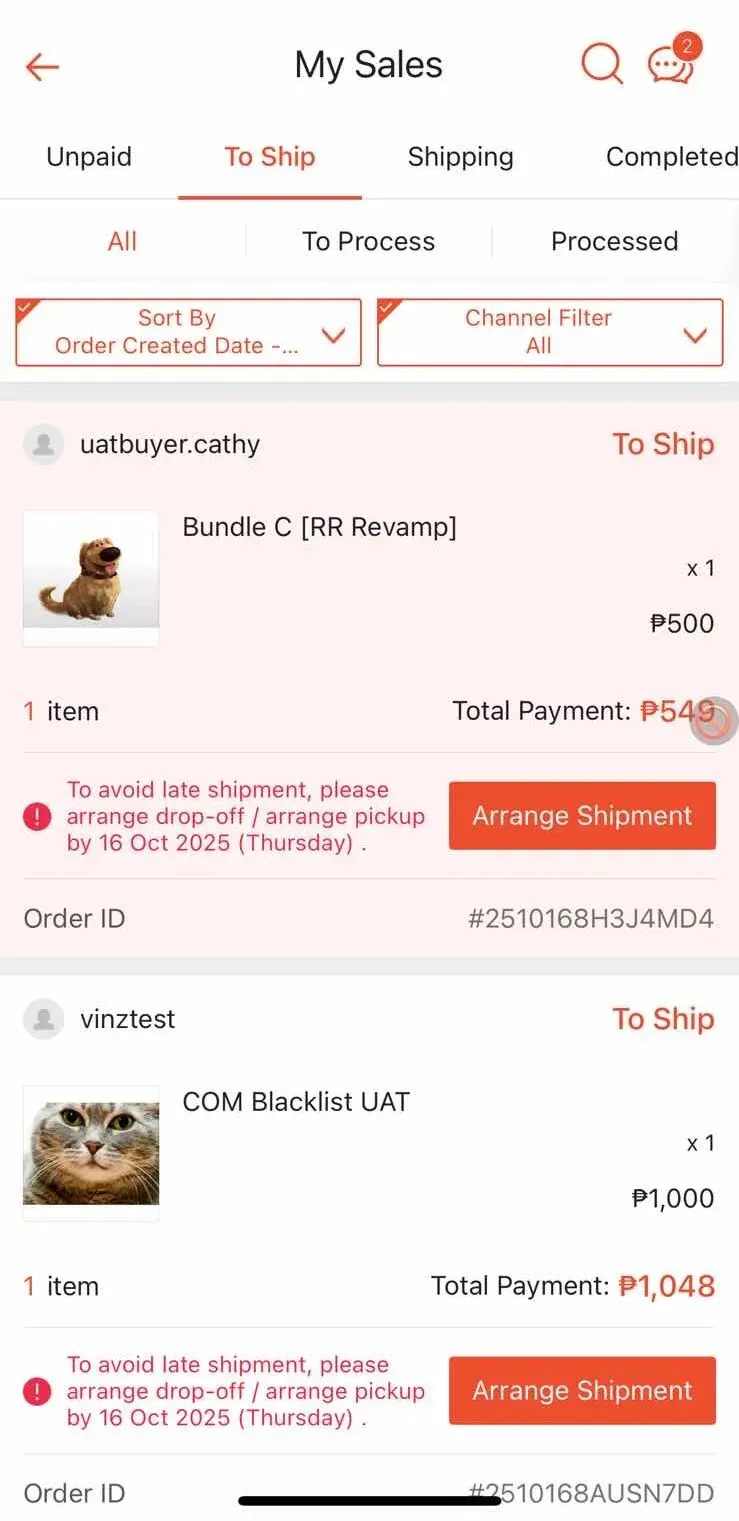The height and width of the screenshot is (1521, 739).
Task: Open the Completed tab
Action: 670,157
